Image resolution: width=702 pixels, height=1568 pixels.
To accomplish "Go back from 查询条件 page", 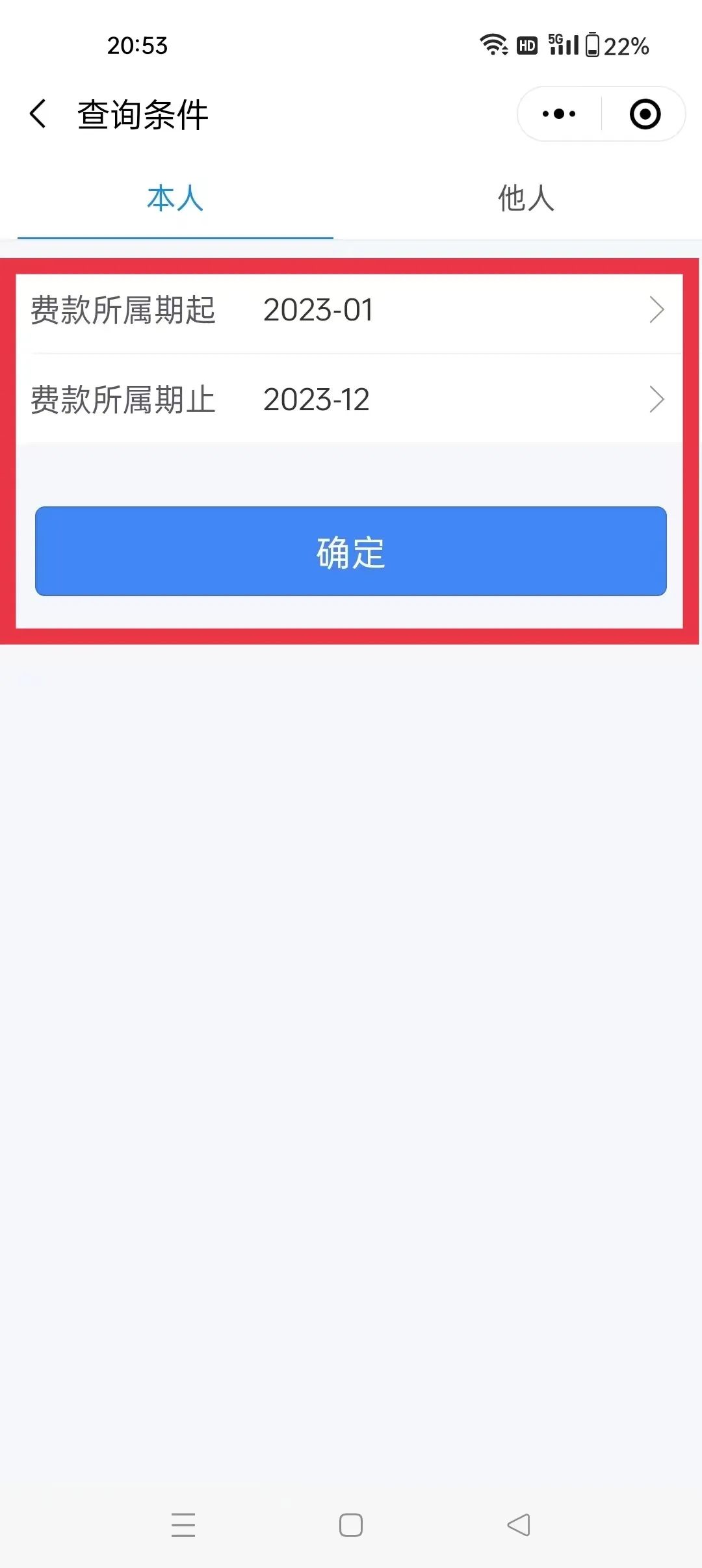I will (38, 114).
